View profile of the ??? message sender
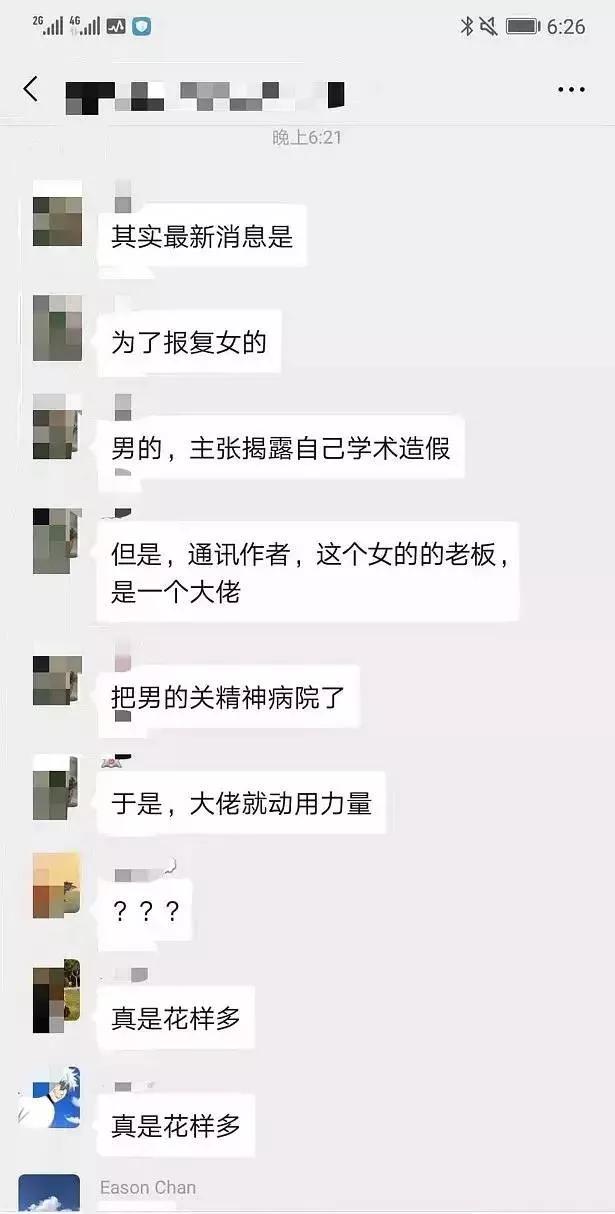Screen dimensions: 615x1214 [x=57, y=886]
